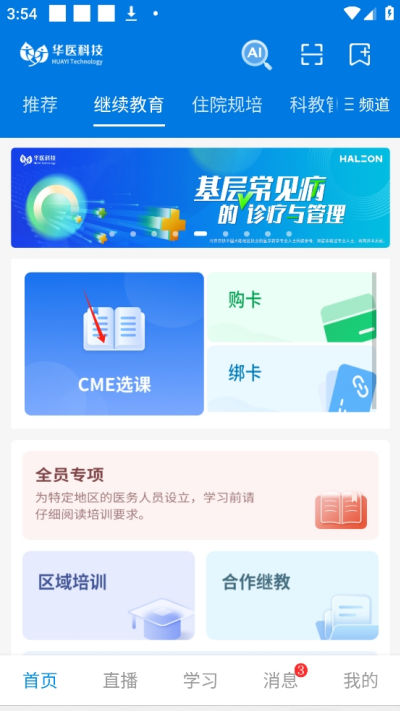Open the scan code icon

coord(312,55)
